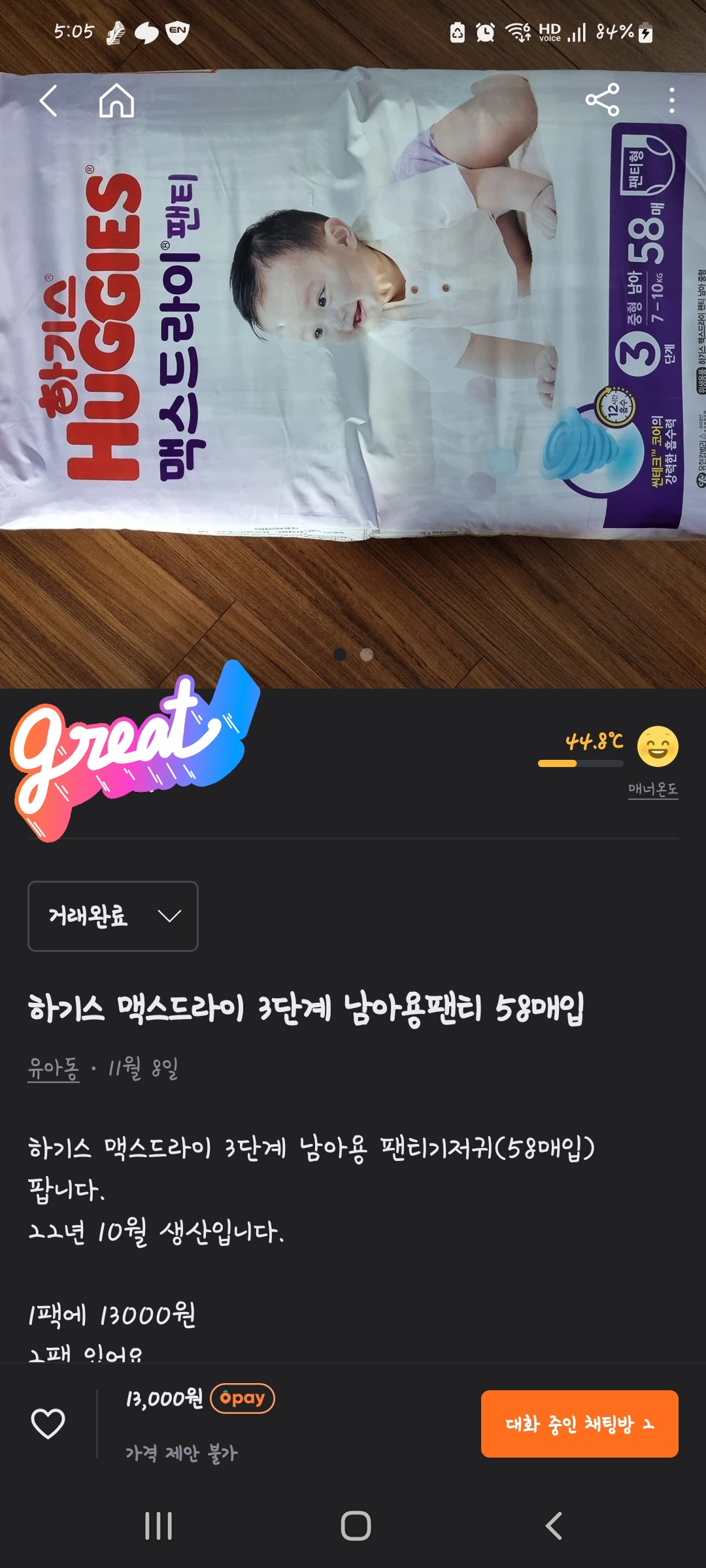The height and width of the screenshot is (1568, 706).
Task: Open the 매너온도 info link
Action: click(652, 789)
